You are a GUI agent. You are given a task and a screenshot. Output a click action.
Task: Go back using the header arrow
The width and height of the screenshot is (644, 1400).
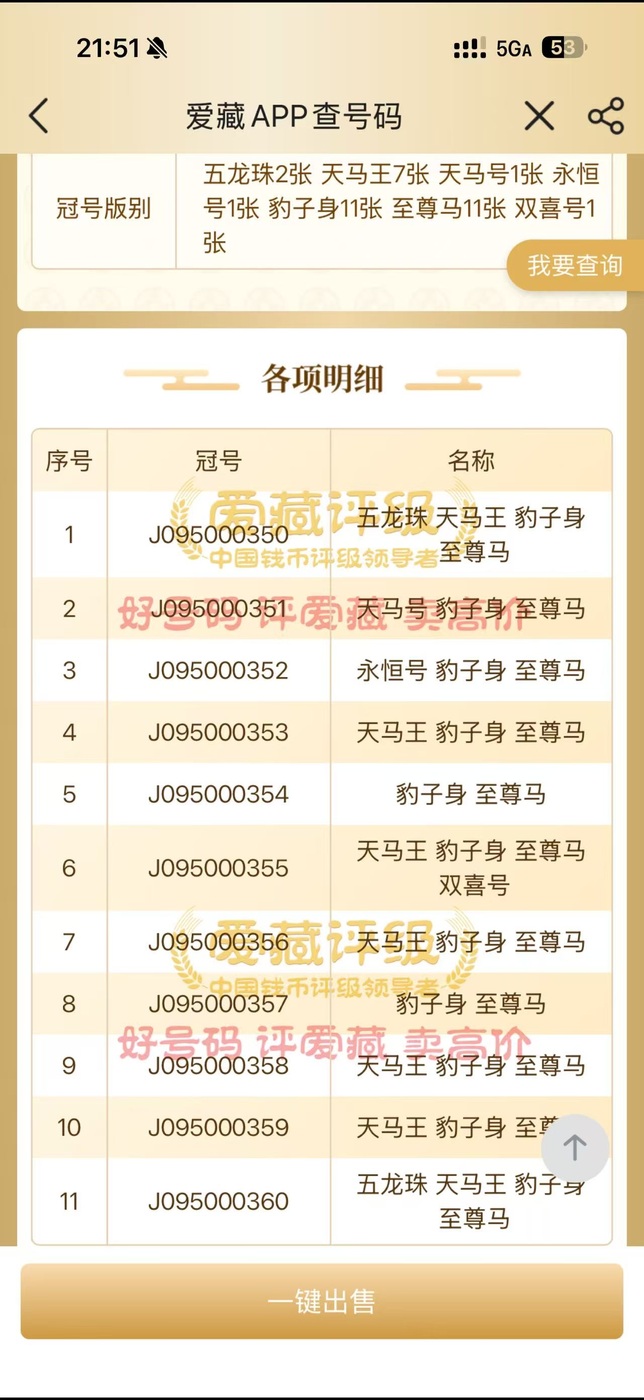pyautogui.click(x=39, y=117)
